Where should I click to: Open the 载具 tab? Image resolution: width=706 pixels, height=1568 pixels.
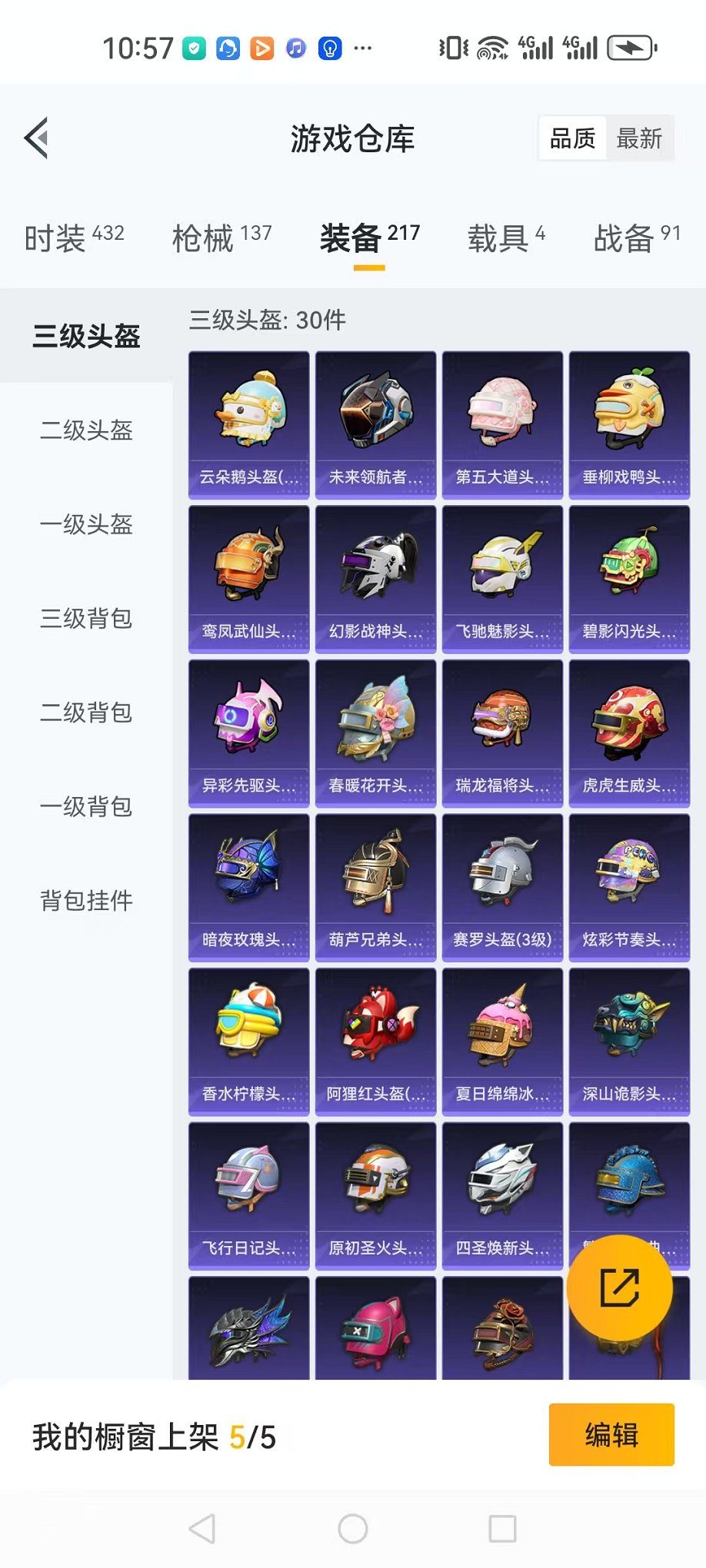tap(506, 238)
